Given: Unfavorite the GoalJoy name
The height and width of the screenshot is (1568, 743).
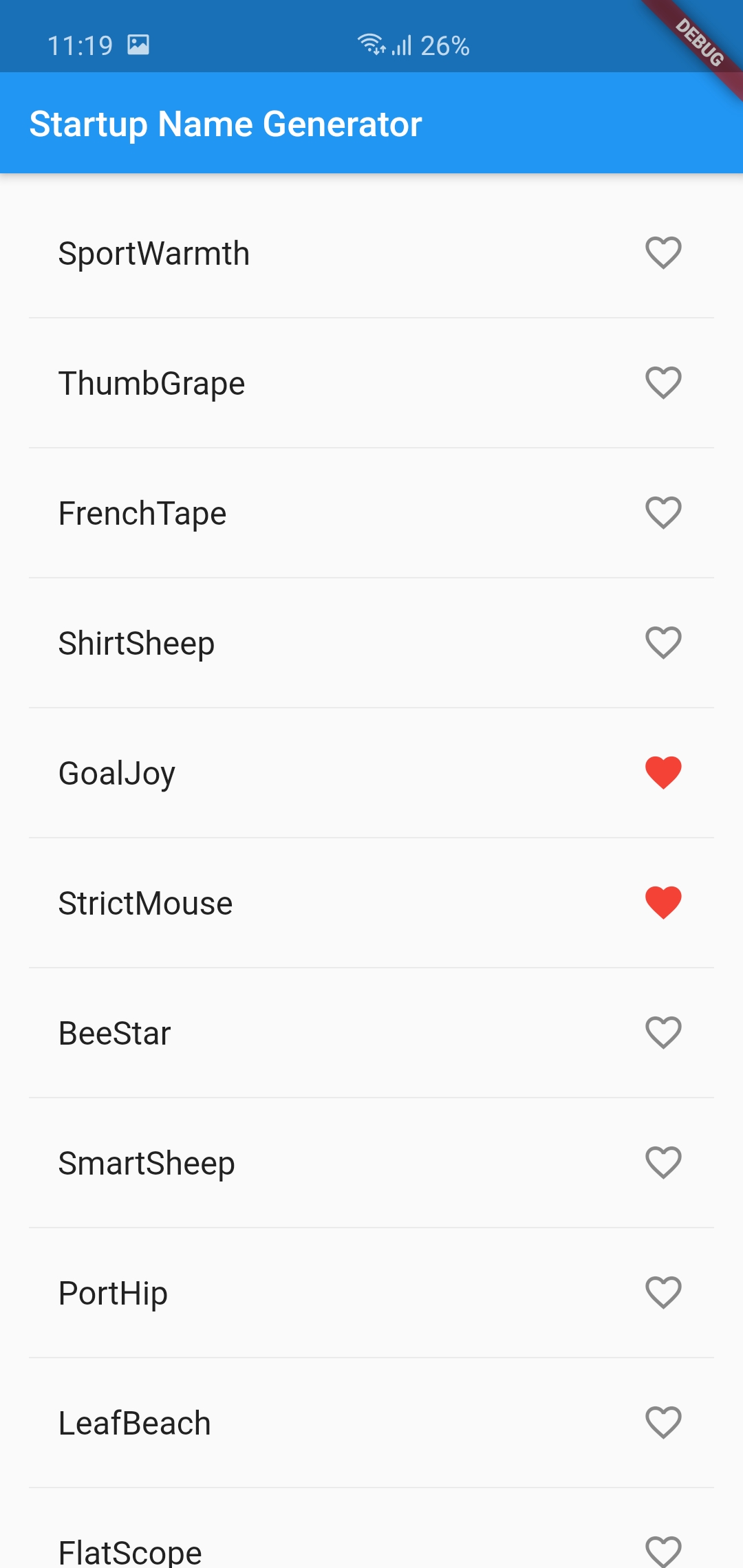Looking at the screenshot, I should tap(663, 772).
